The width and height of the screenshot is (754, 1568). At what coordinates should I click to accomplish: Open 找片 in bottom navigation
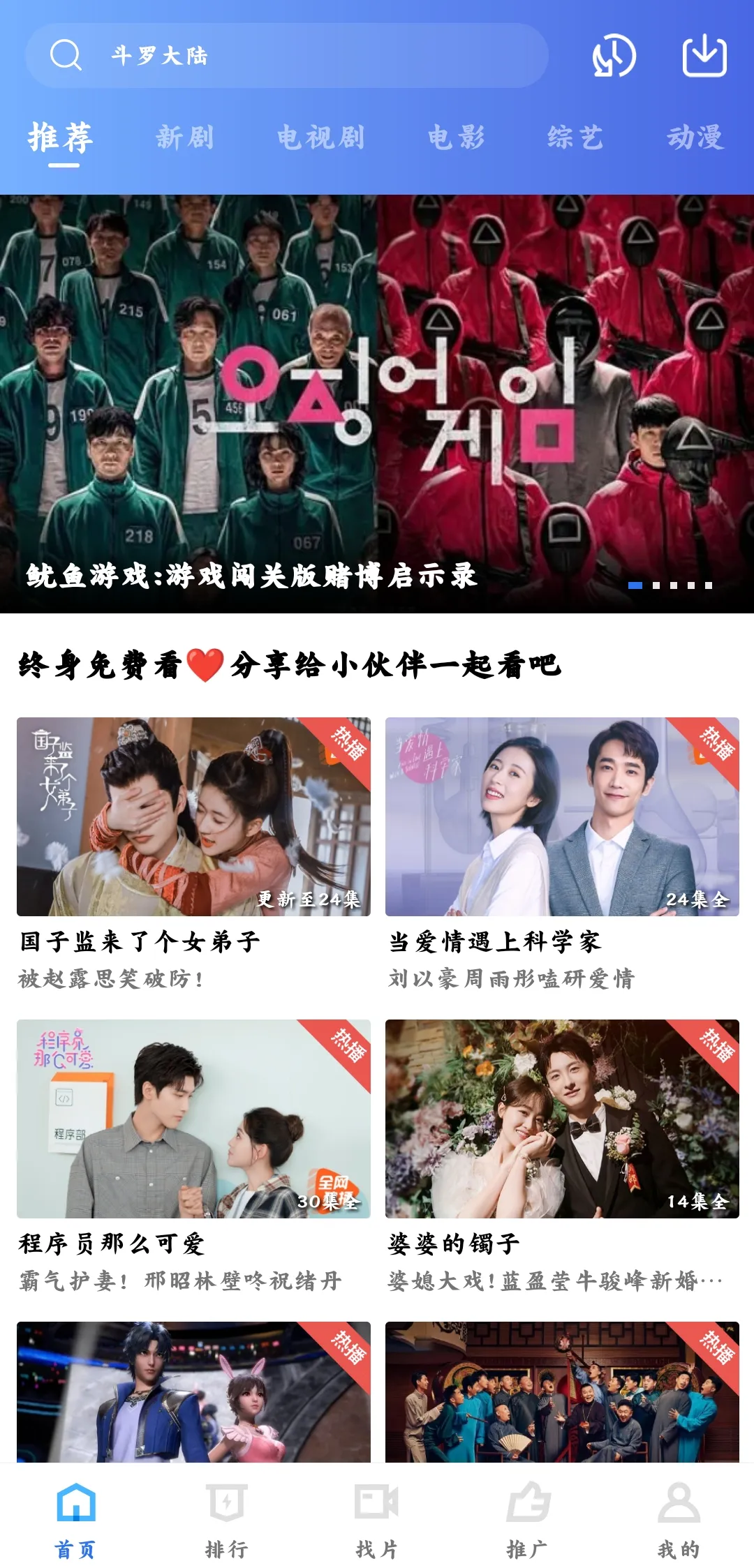click(x=376, y=1518)
